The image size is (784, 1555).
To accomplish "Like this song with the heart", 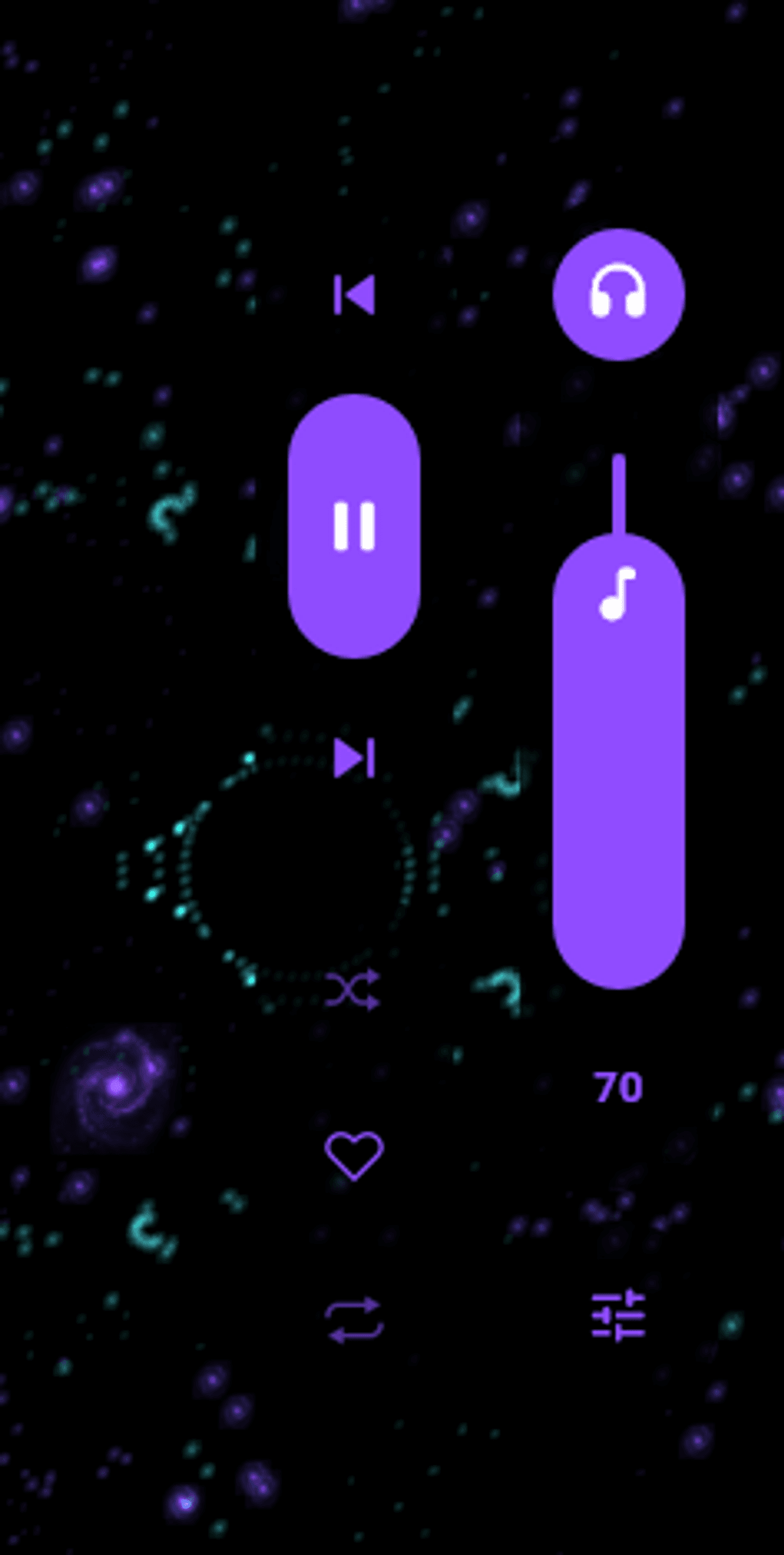I will [x=354, y=1155].
